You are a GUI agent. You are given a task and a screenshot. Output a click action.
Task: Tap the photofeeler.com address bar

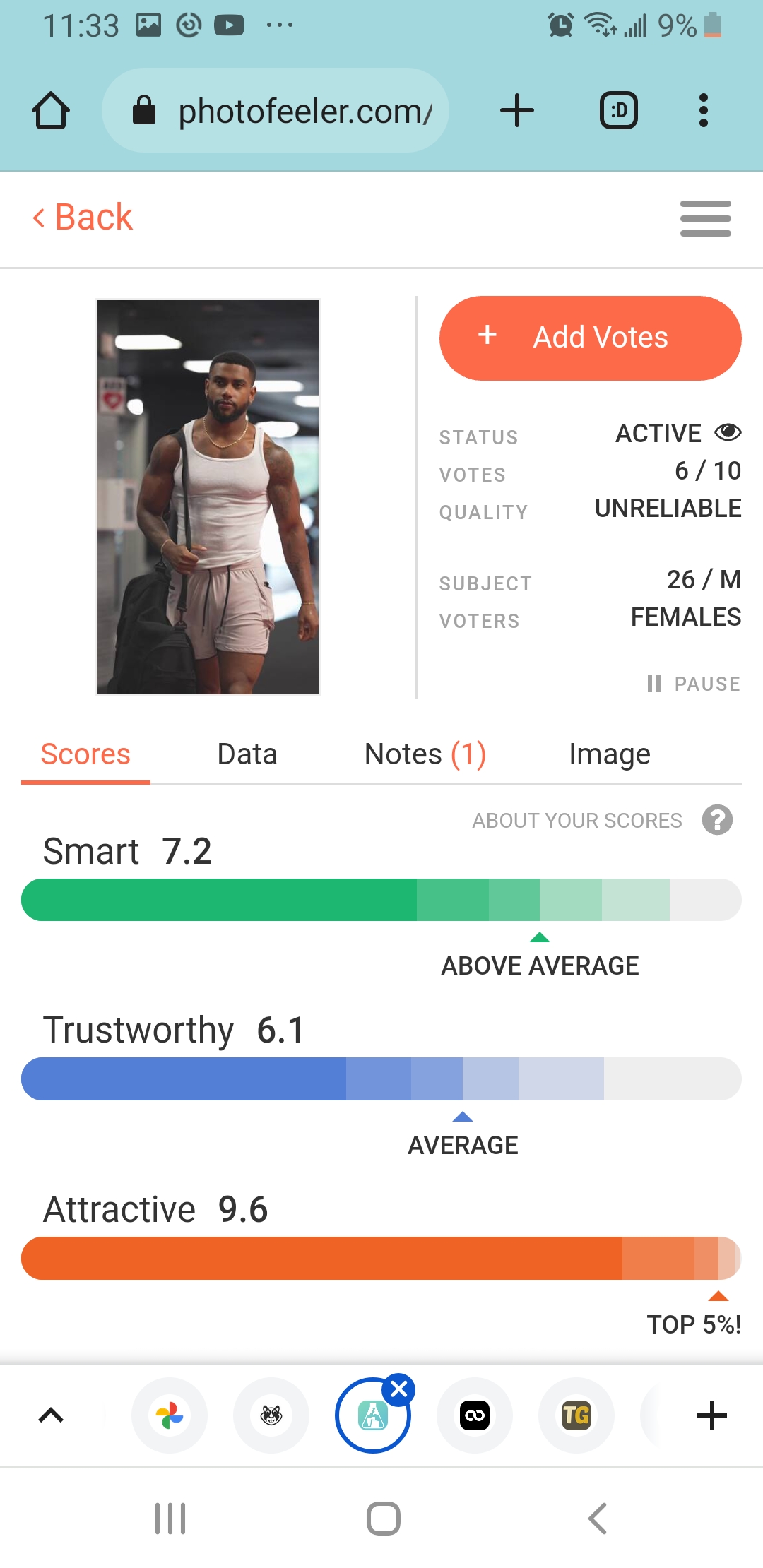point(283,111)
